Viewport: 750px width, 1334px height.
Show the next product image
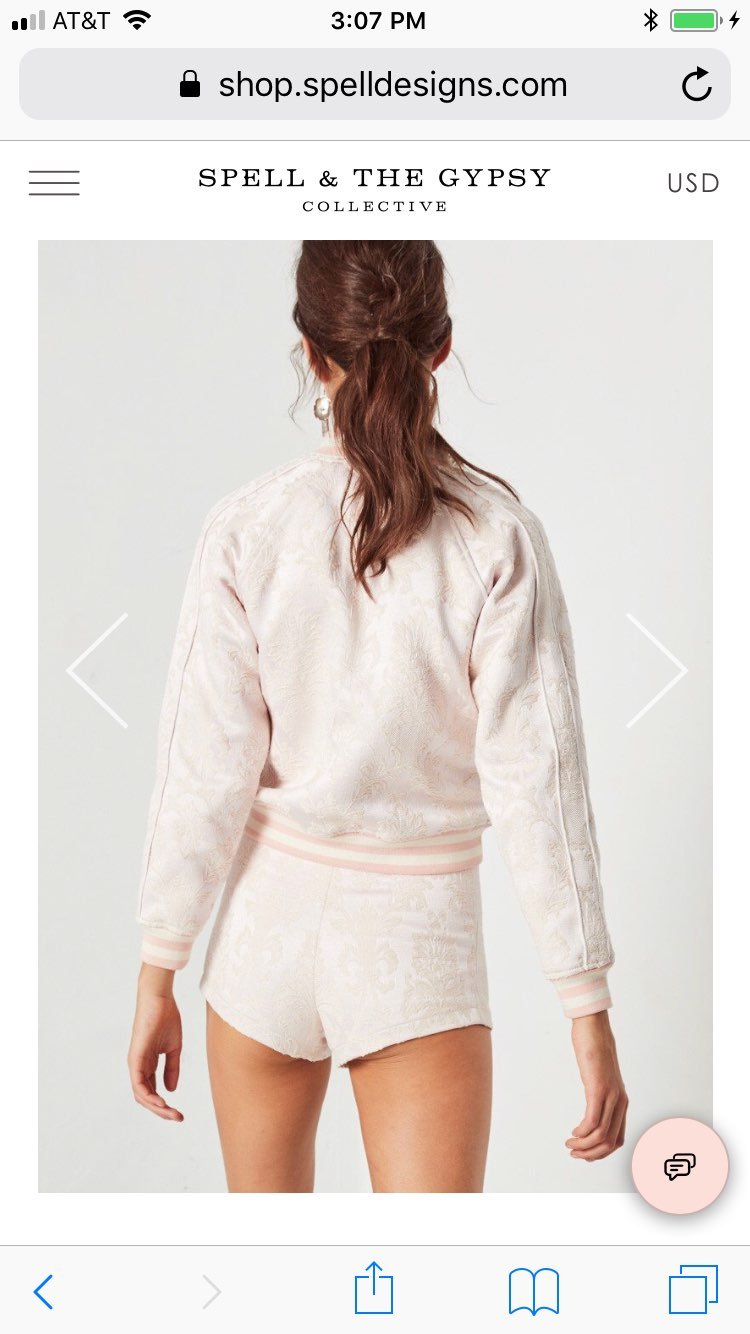[657, 670]
